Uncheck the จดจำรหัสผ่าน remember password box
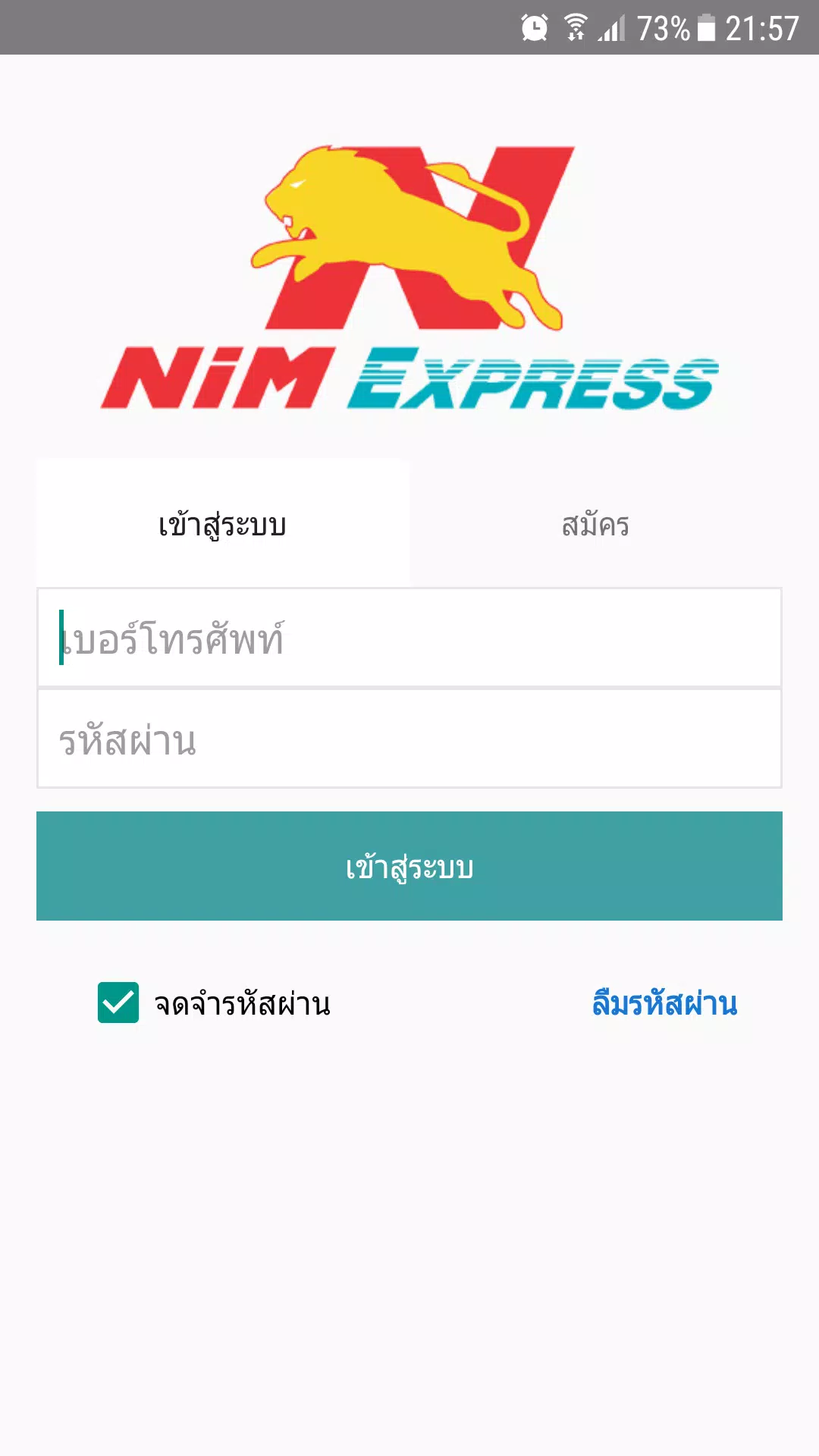This screenshot has width=819, height=1456. [x=118, y=1004]
